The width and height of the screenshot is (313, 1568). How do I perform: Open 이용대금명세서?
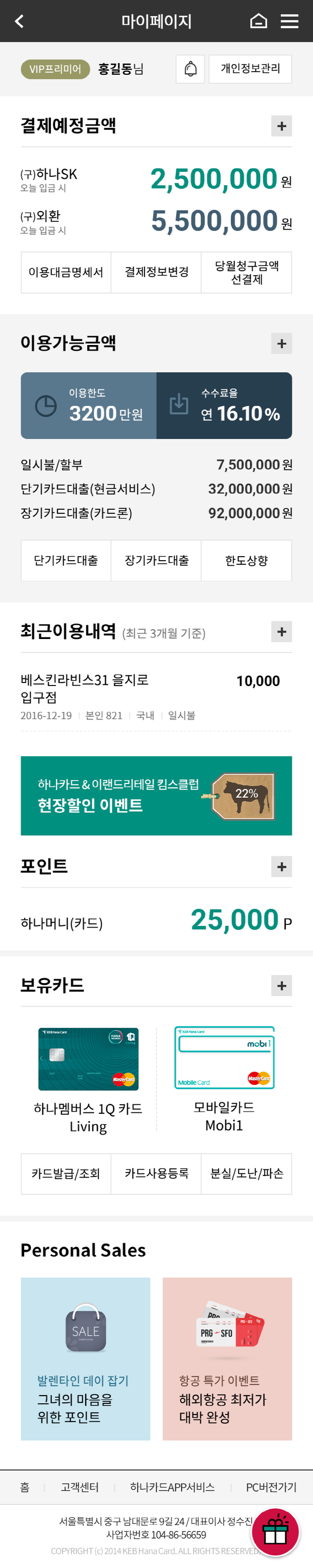coord(66,272)
